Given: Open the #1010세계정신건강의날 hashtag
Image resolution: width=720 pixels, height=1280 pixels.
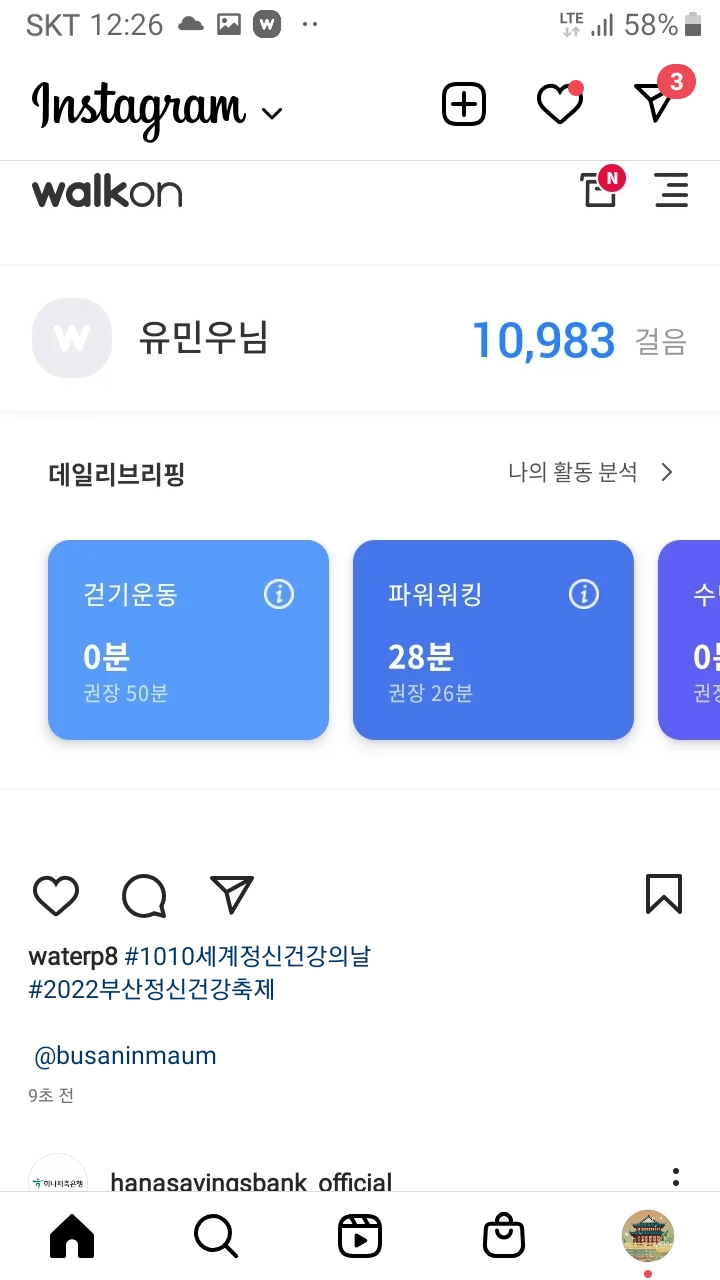Looking at the screenshot, I should [x=247, y=956].
